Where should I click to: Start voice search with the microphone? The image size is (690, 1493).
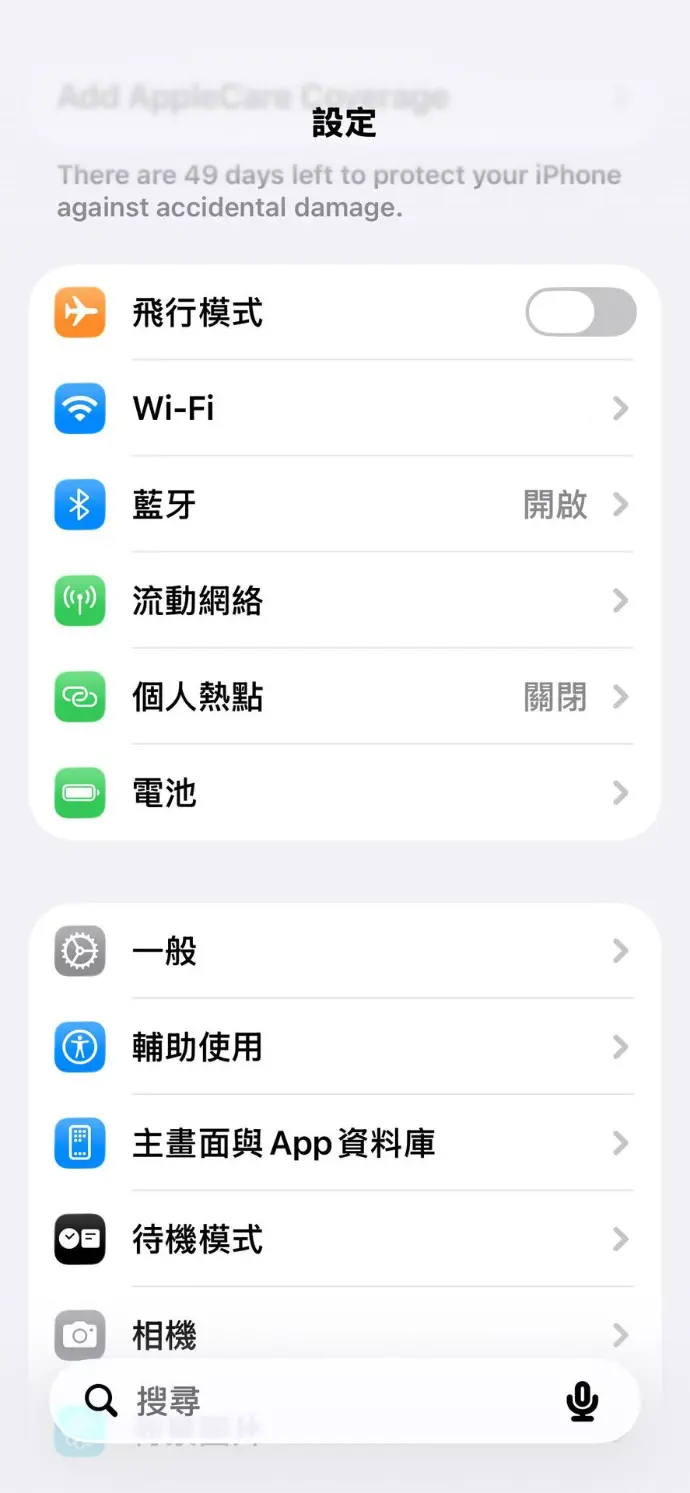click(582, 1401)
